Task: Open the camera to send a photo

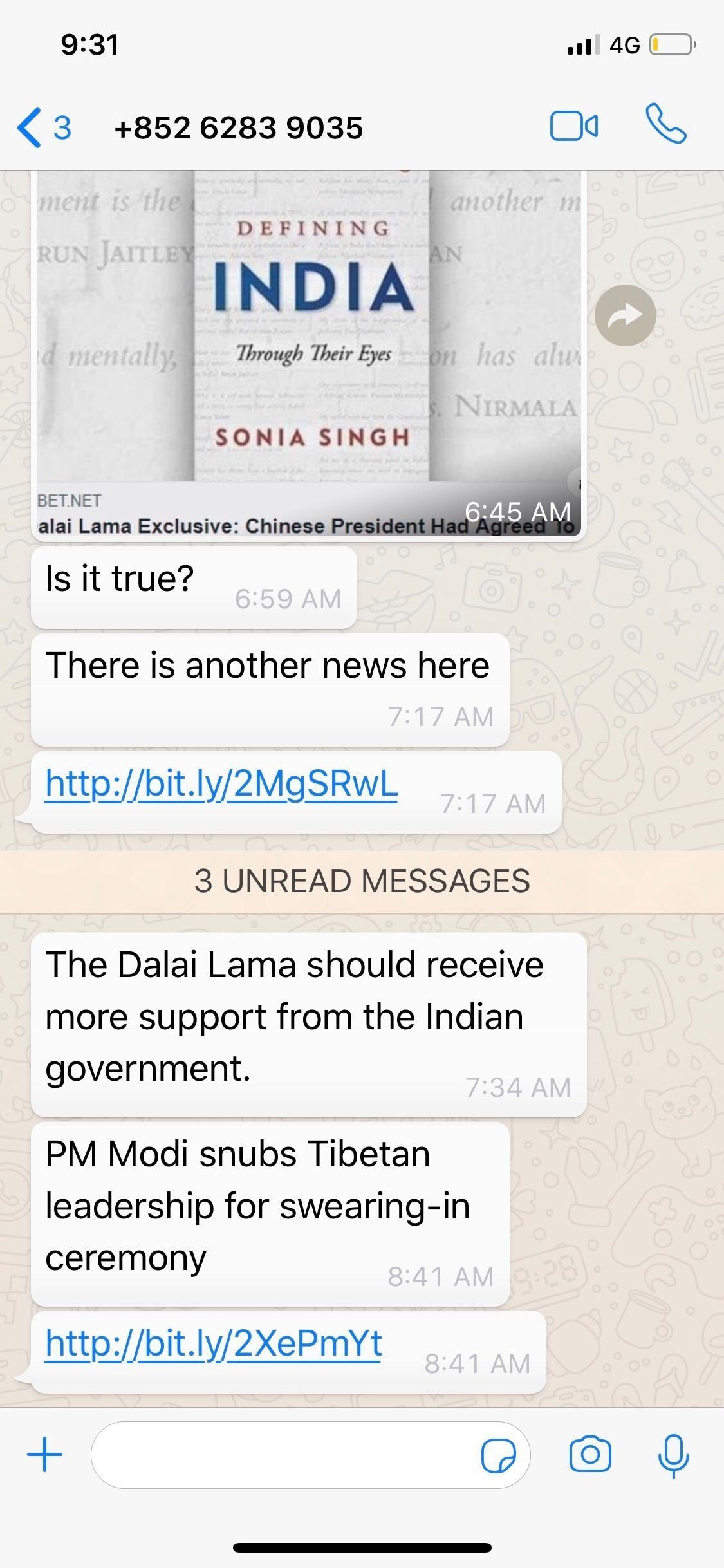Action: (589, 1455)
